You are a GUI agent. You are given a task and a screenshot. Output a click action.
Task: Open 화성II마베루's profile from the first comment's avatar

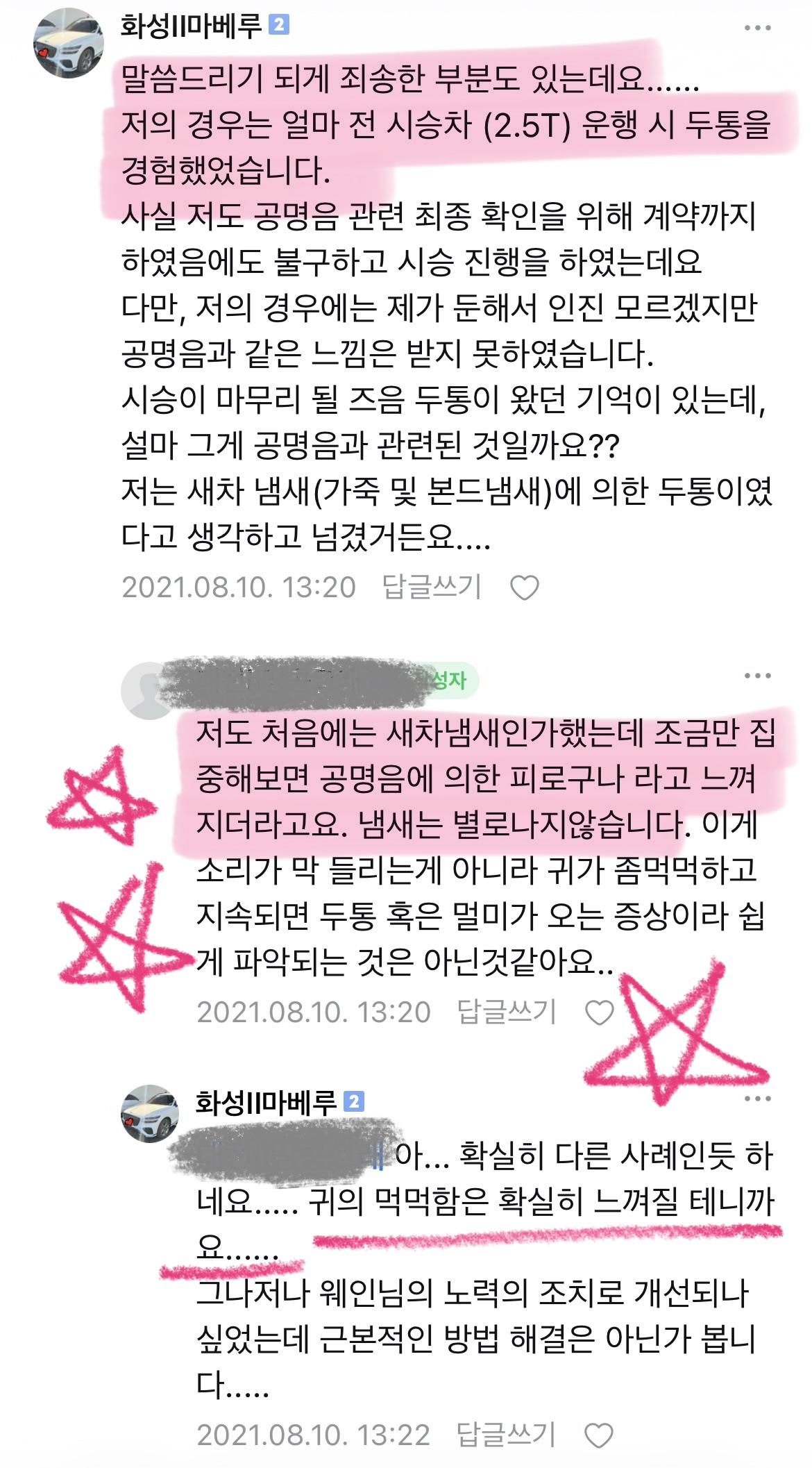68,43
